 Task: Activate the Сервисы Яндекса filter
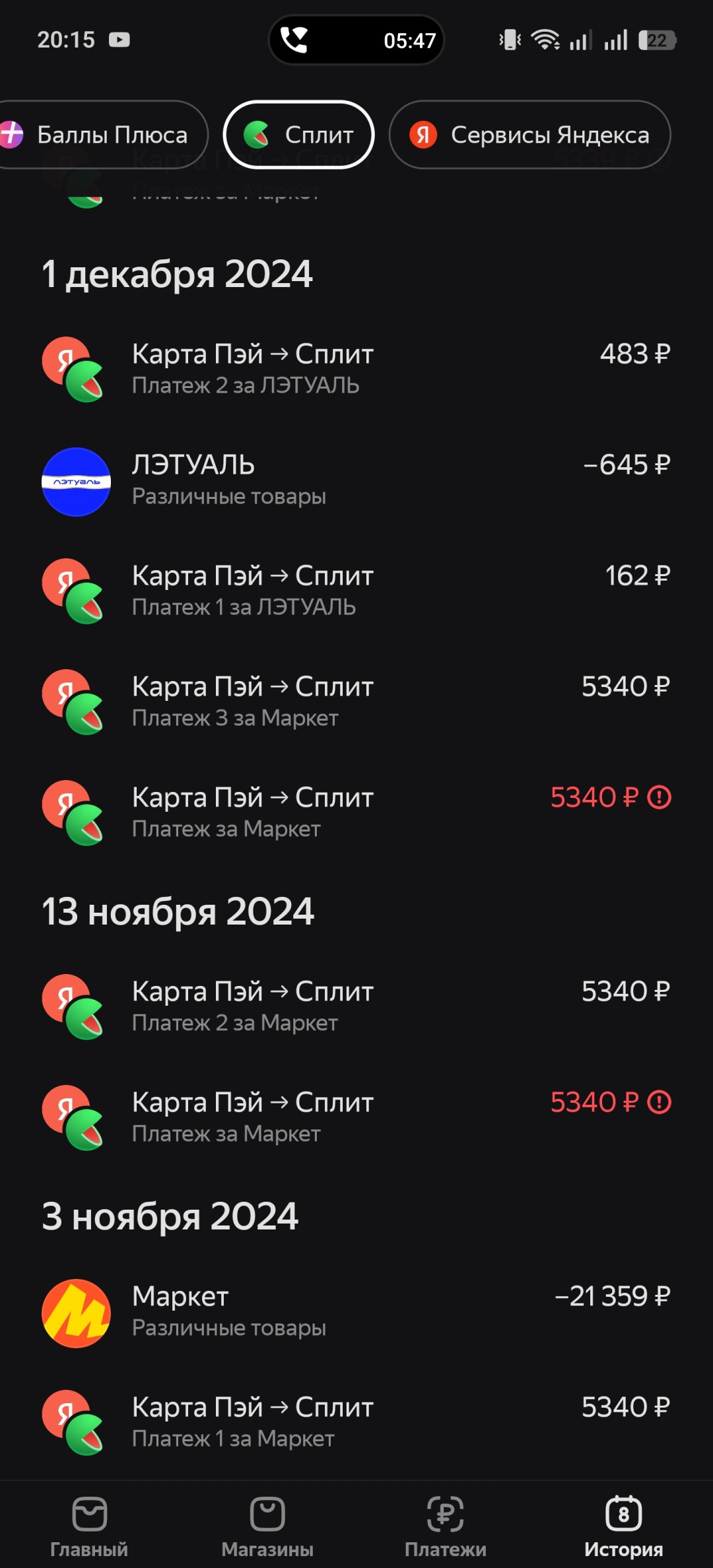pyautogui.click(x=531, y=135)
